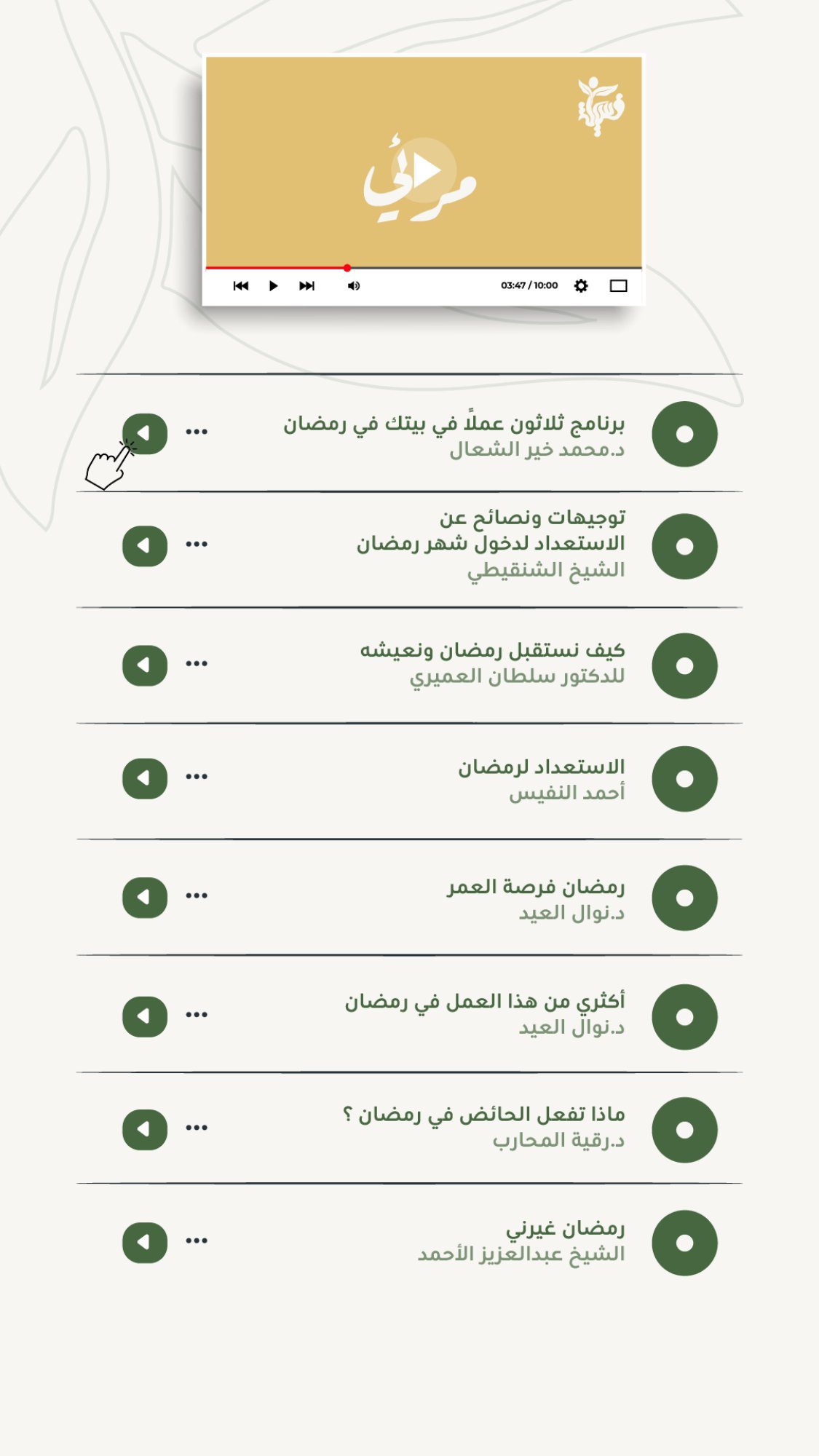Viewport: 819px width, 1456px height.
Task: Open the more options menu for الاستعداد لرمضان
Action: (195, 778)
